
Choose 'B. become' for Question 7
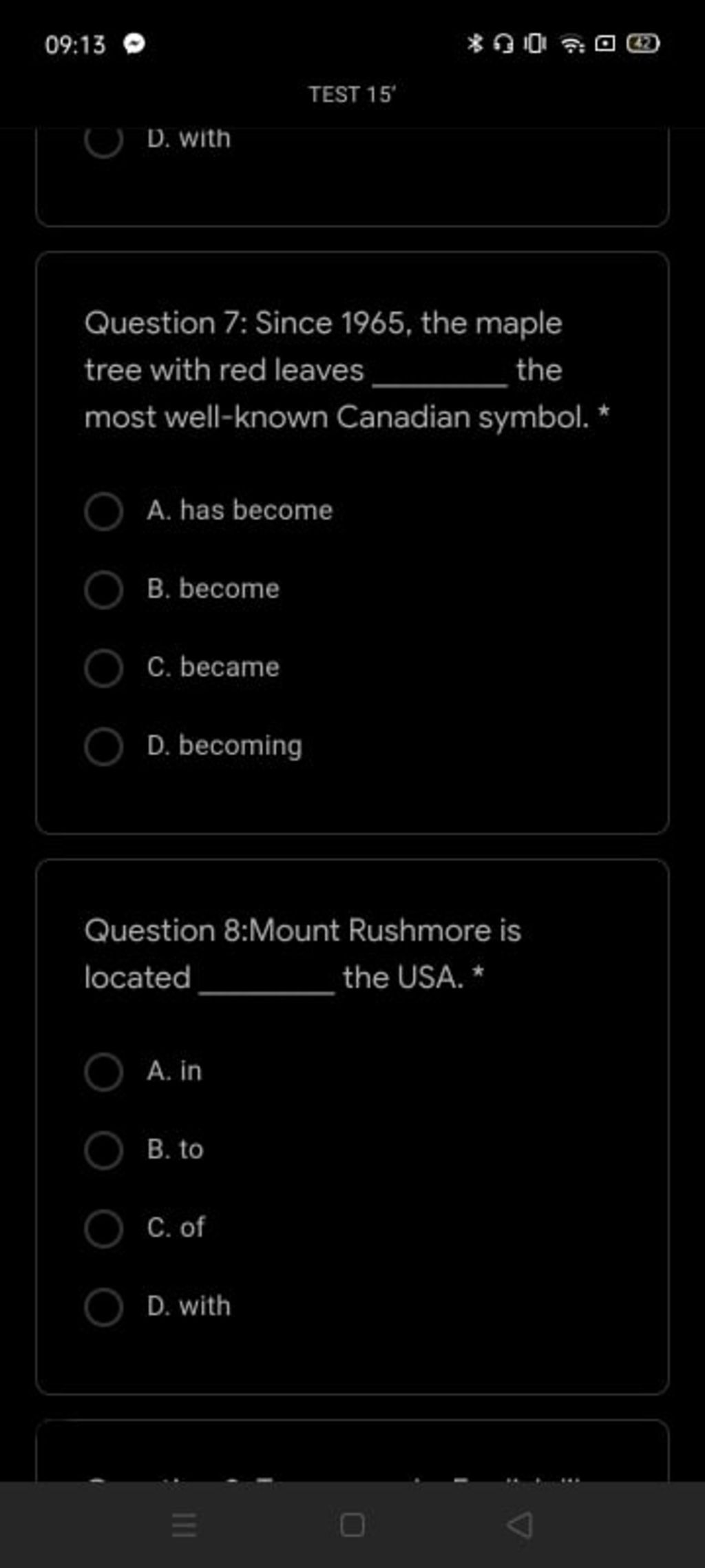coord(104,590)
